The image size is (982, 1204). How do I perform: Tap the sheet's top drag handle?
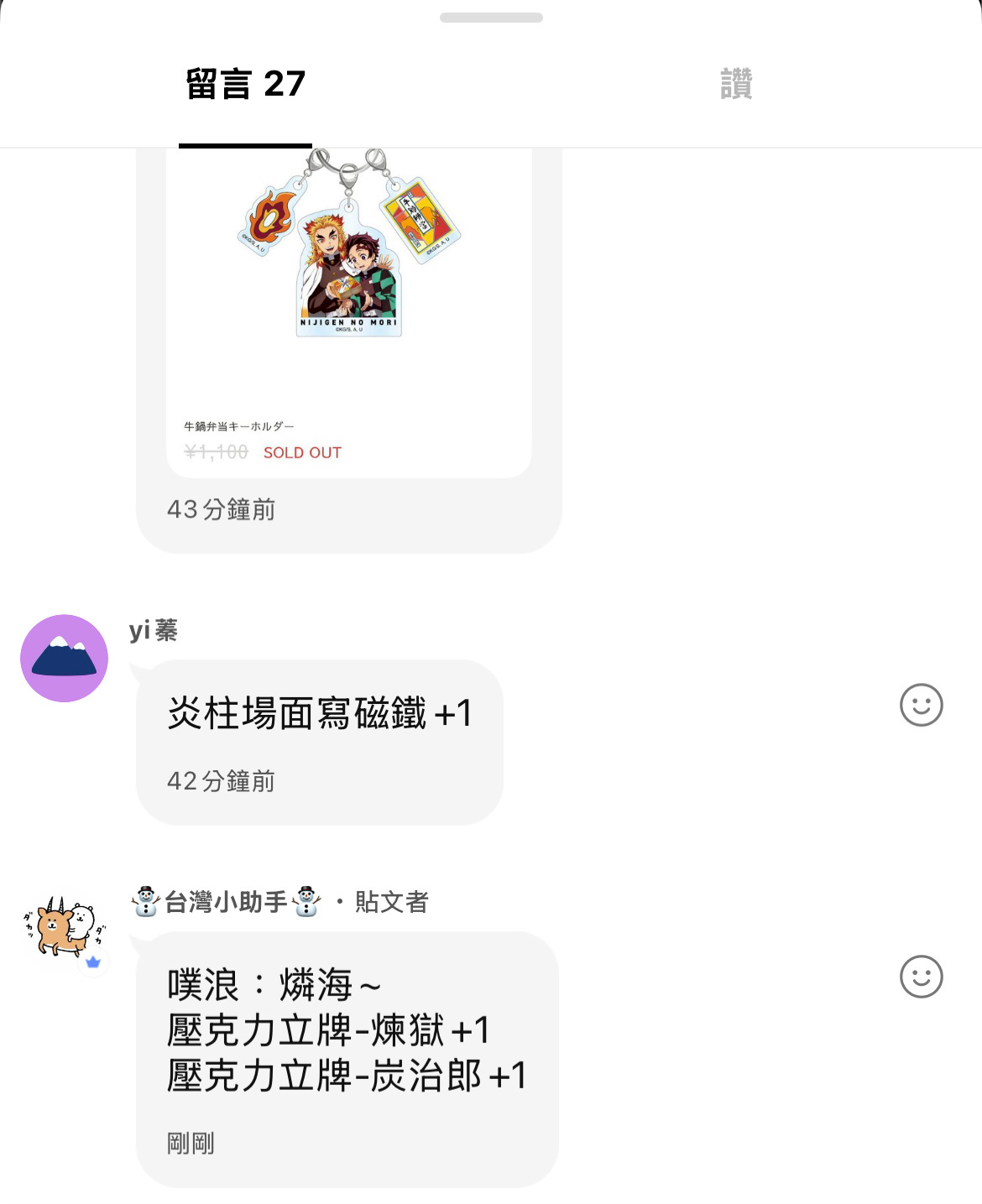point(491,18)
